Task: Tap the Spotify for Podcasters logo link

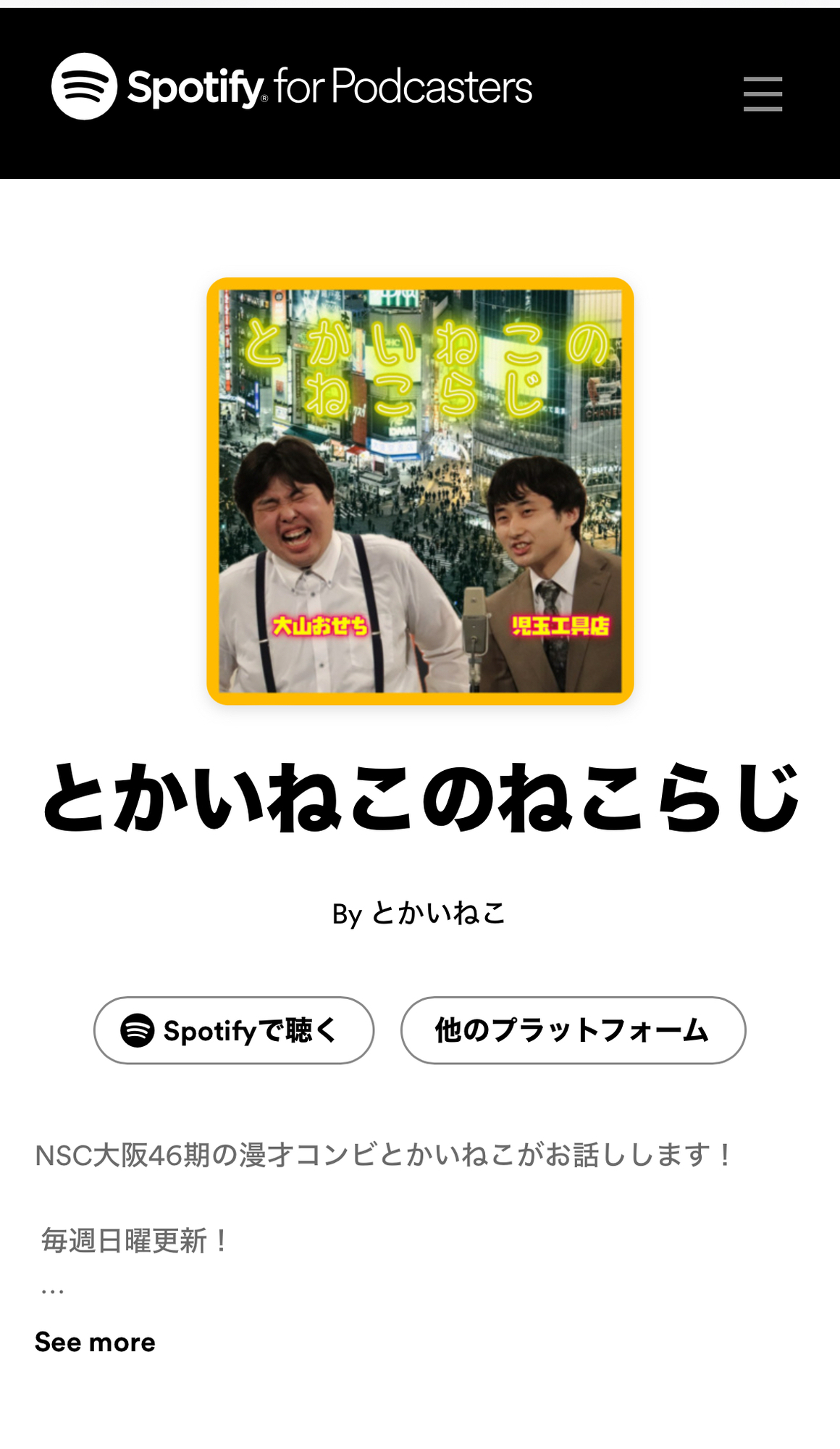Action: coord(292,86)
